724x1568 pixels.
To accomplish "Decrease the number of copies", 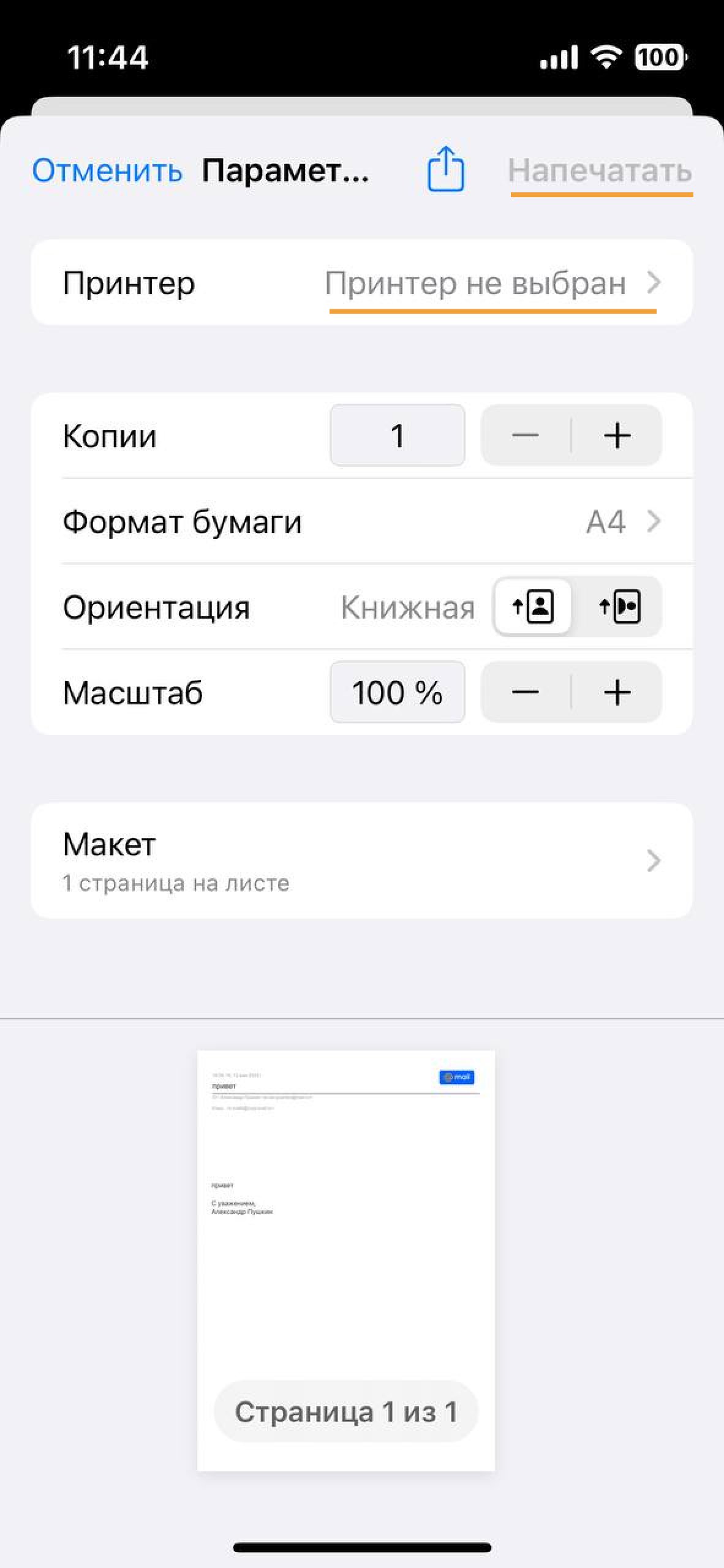I will (x=526, y=435).
